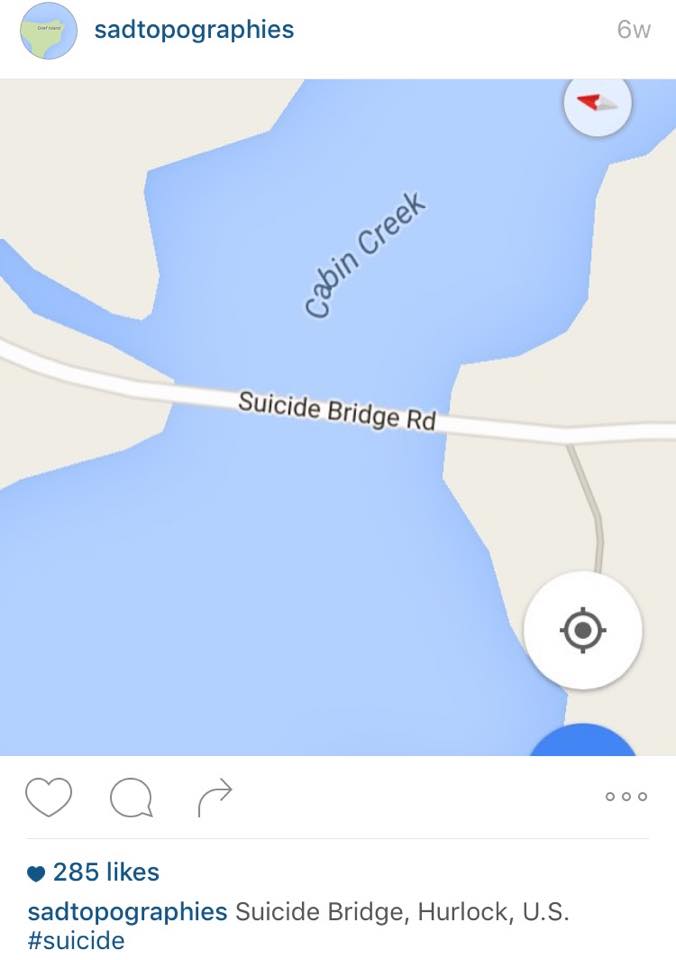Image resolution: width=676 pixels, height=960 pixels.
Task: Open the three-dot post options menu
Action: point(627,797)
